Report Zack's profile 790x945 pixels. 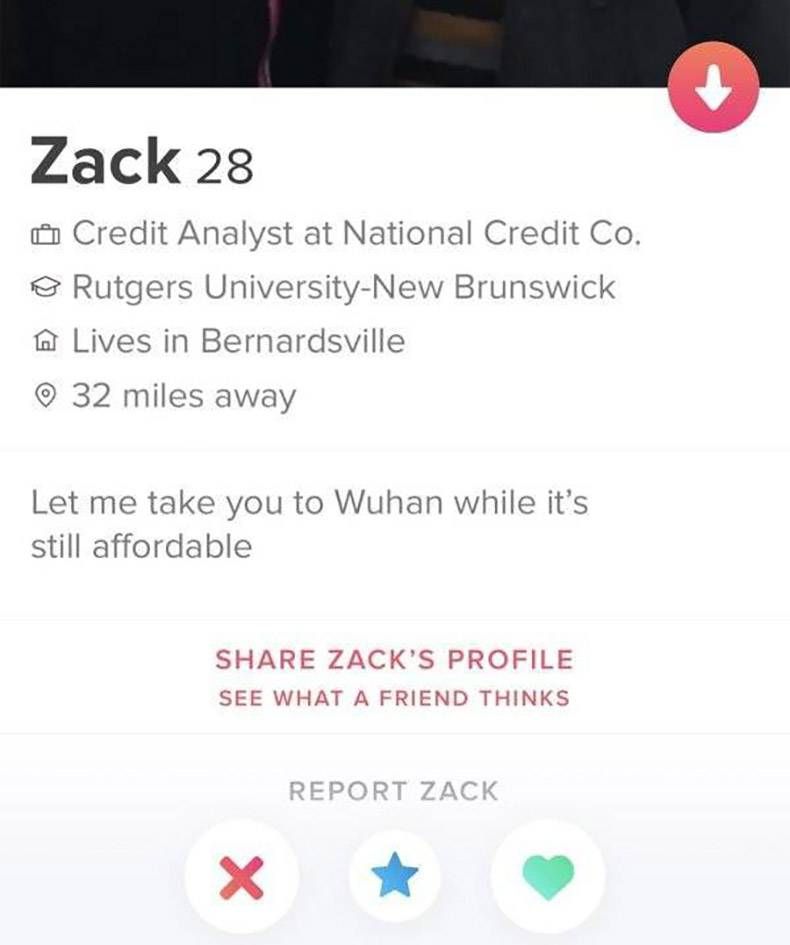393,791
